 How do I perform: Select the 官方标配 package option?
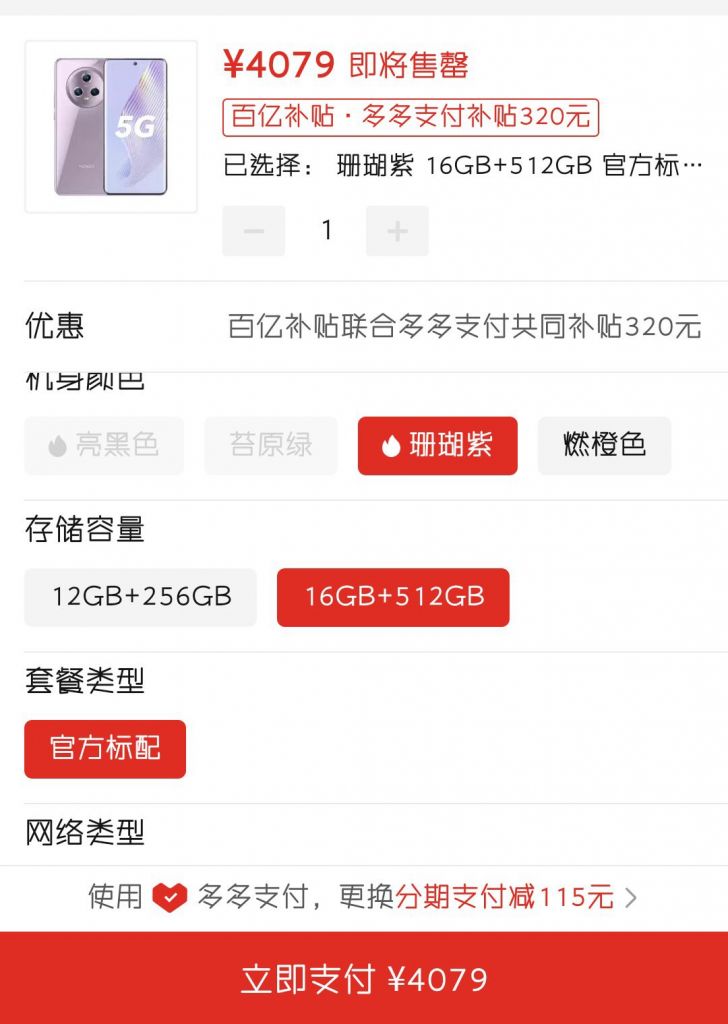pyautogui.click(x=104, y=748)
